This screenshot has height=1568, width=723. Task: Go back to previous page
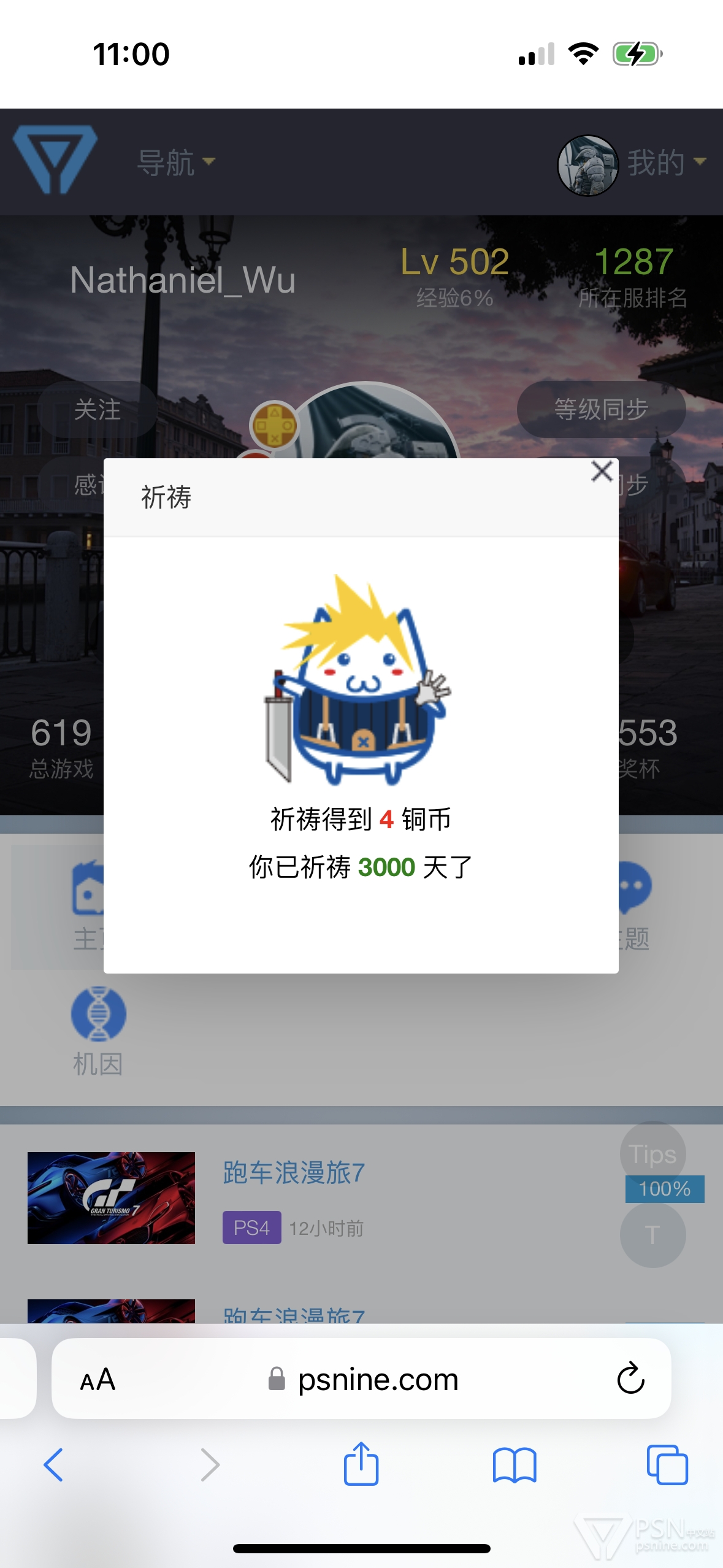pos(53,1464)
